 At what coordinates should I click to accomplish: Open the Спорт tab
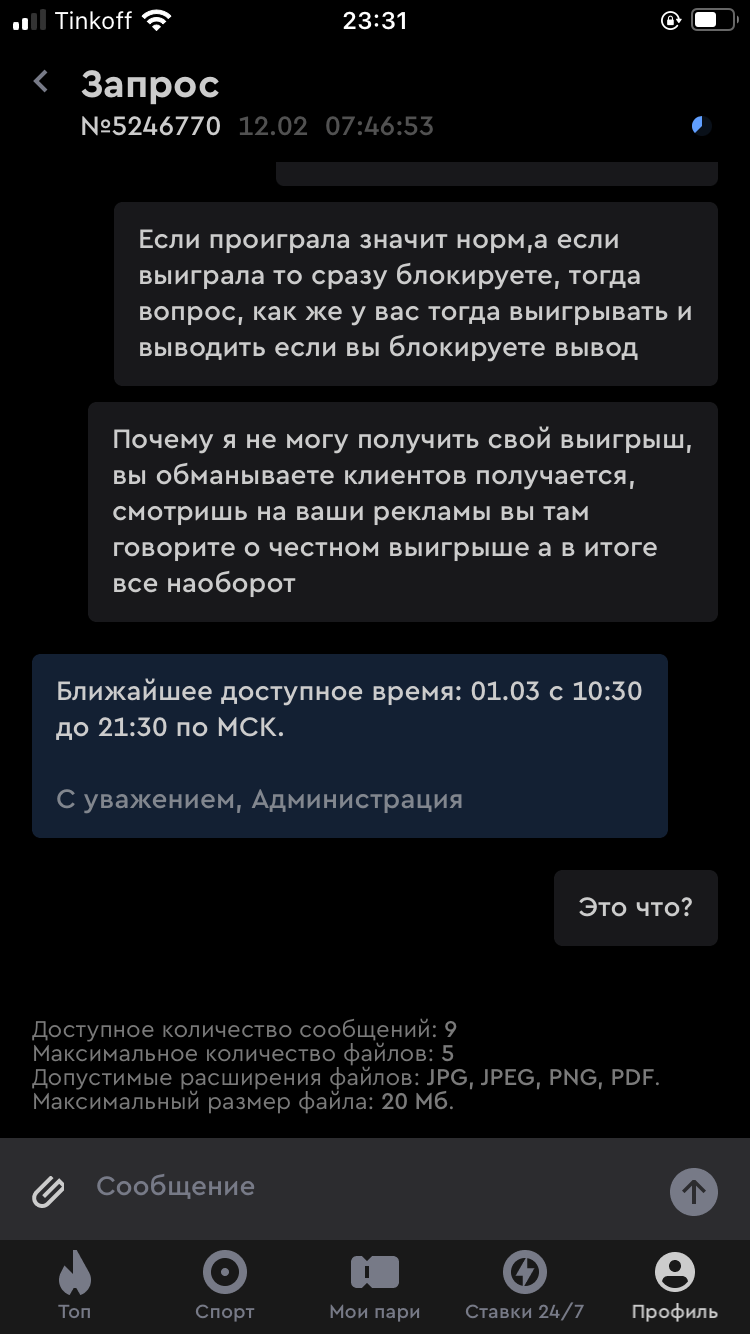pos(225,1285)
